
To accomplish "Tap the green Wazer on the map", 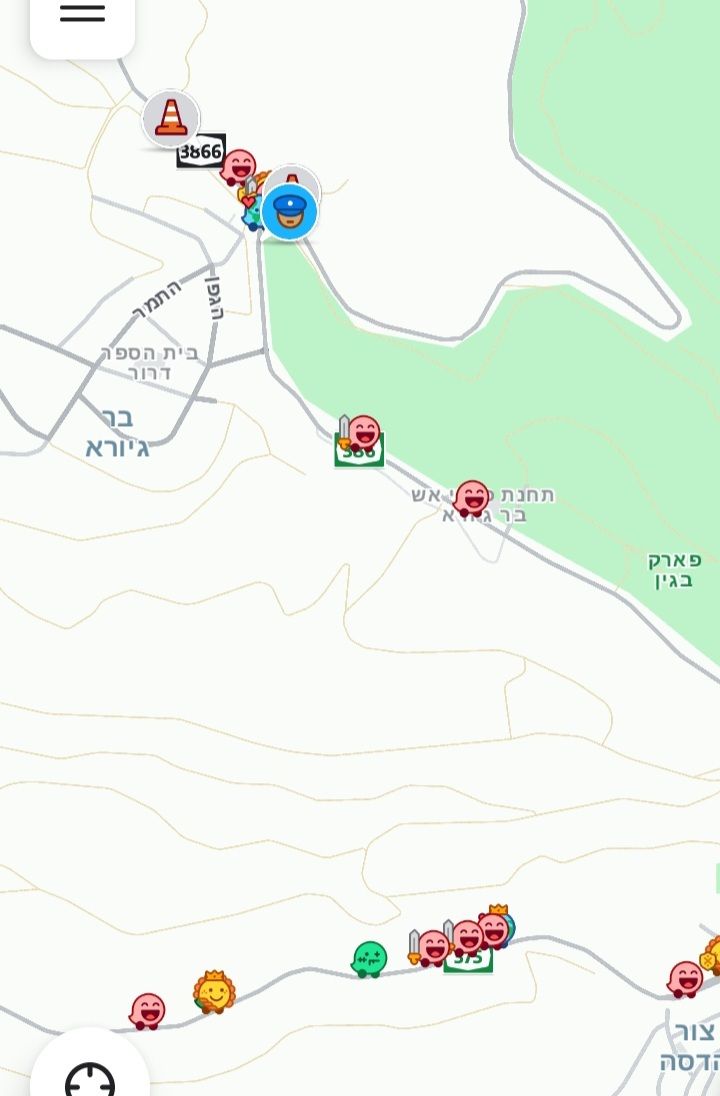I will 369,958.
